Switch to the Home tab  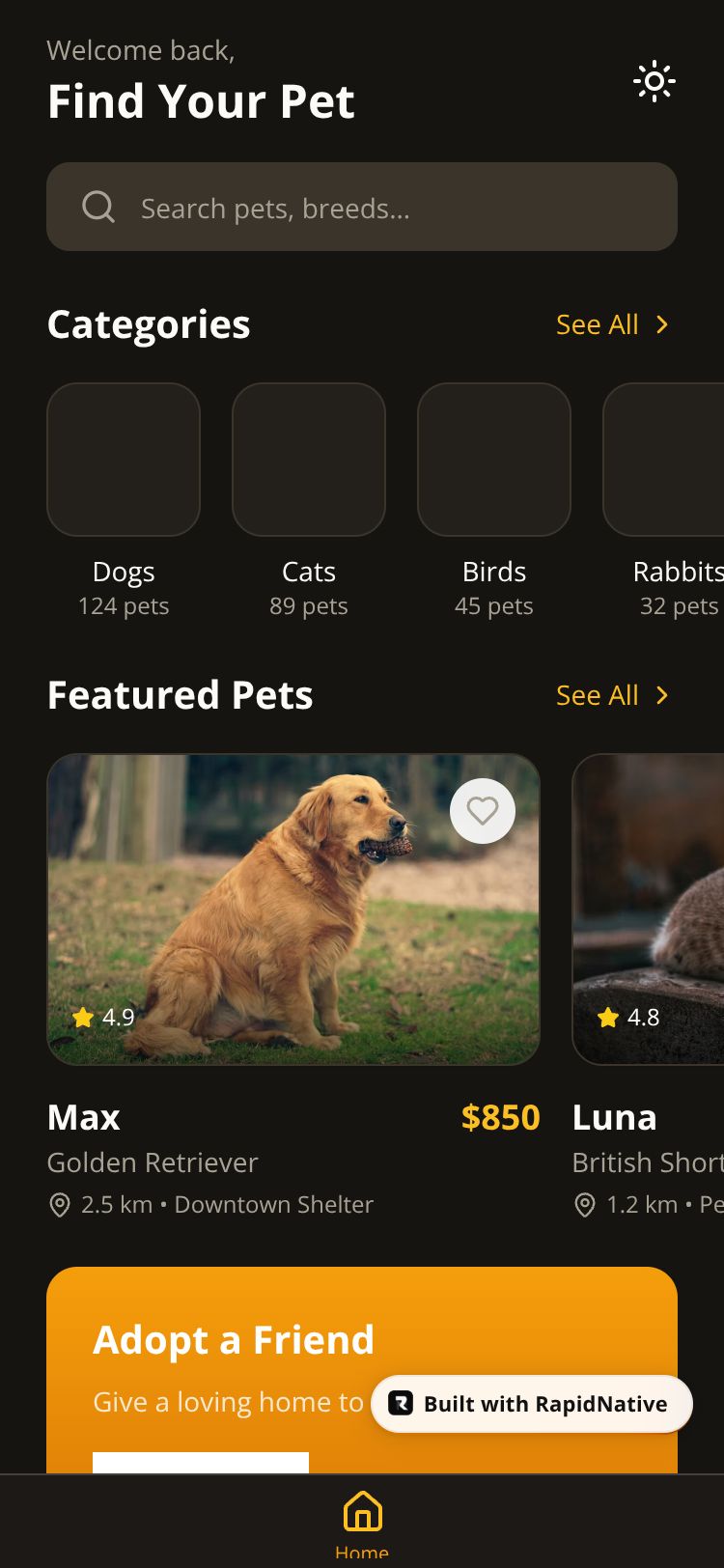point(362,1522)
